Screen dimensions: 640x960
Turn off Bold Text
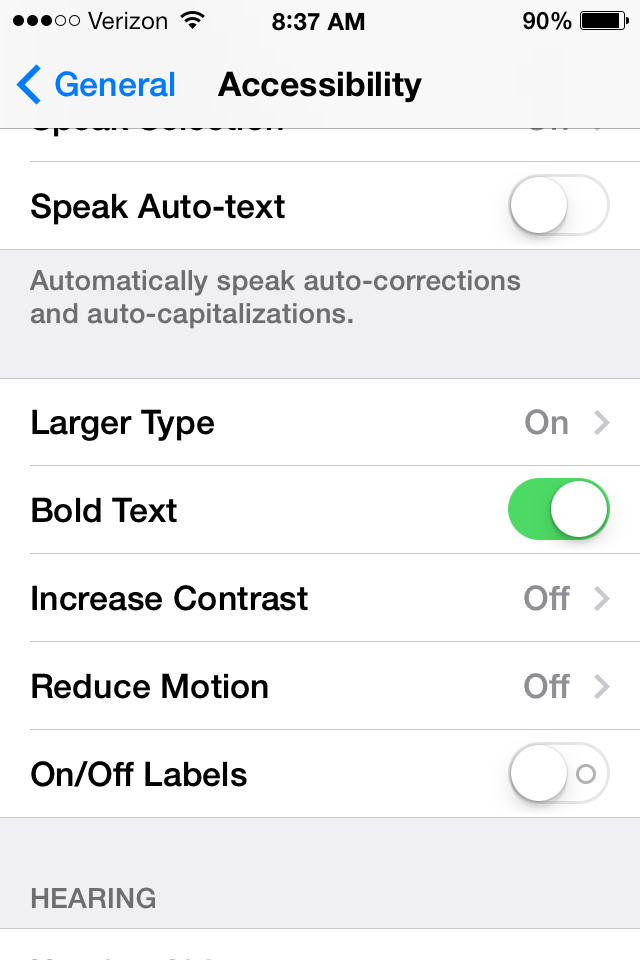click(x=558, y=510)
